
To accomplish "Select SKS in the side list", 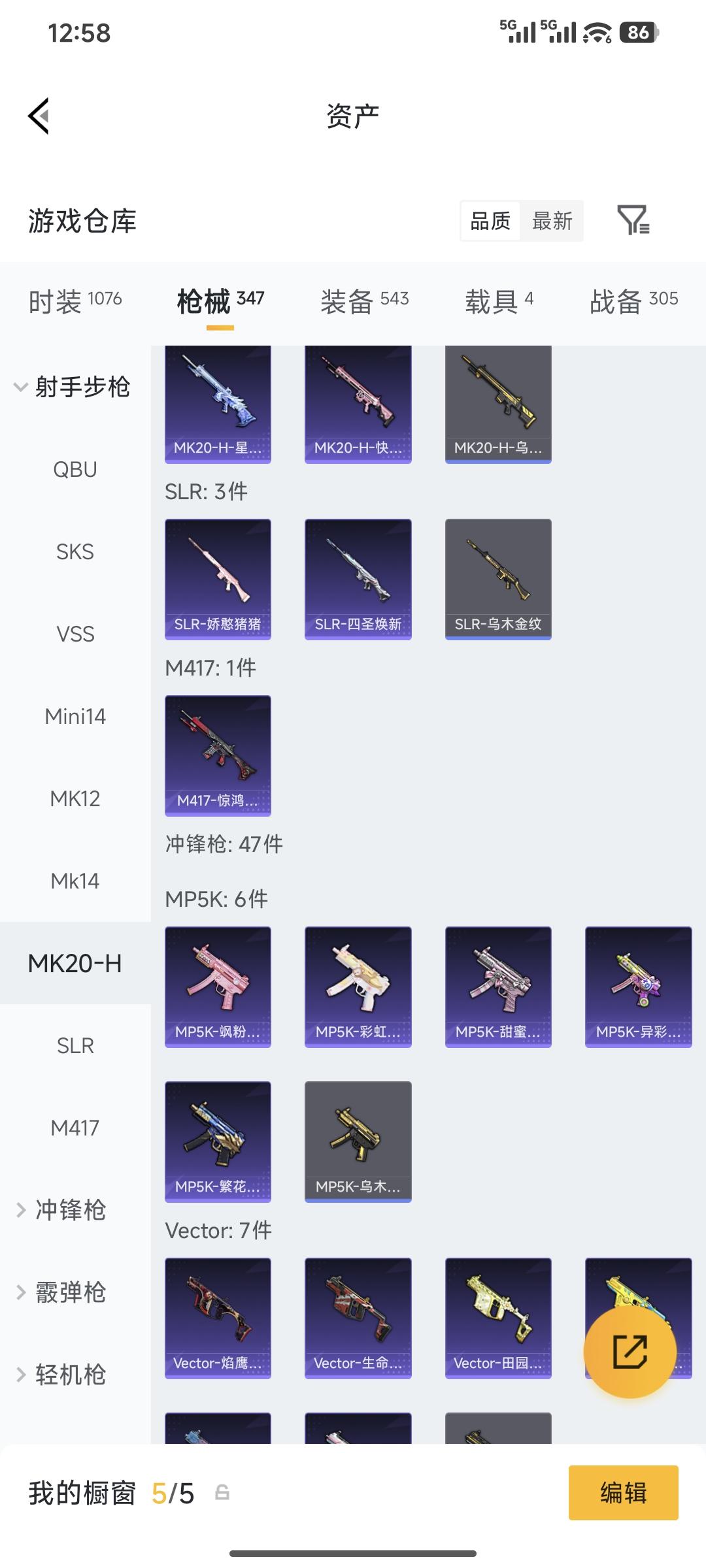I will coord(75,551).
